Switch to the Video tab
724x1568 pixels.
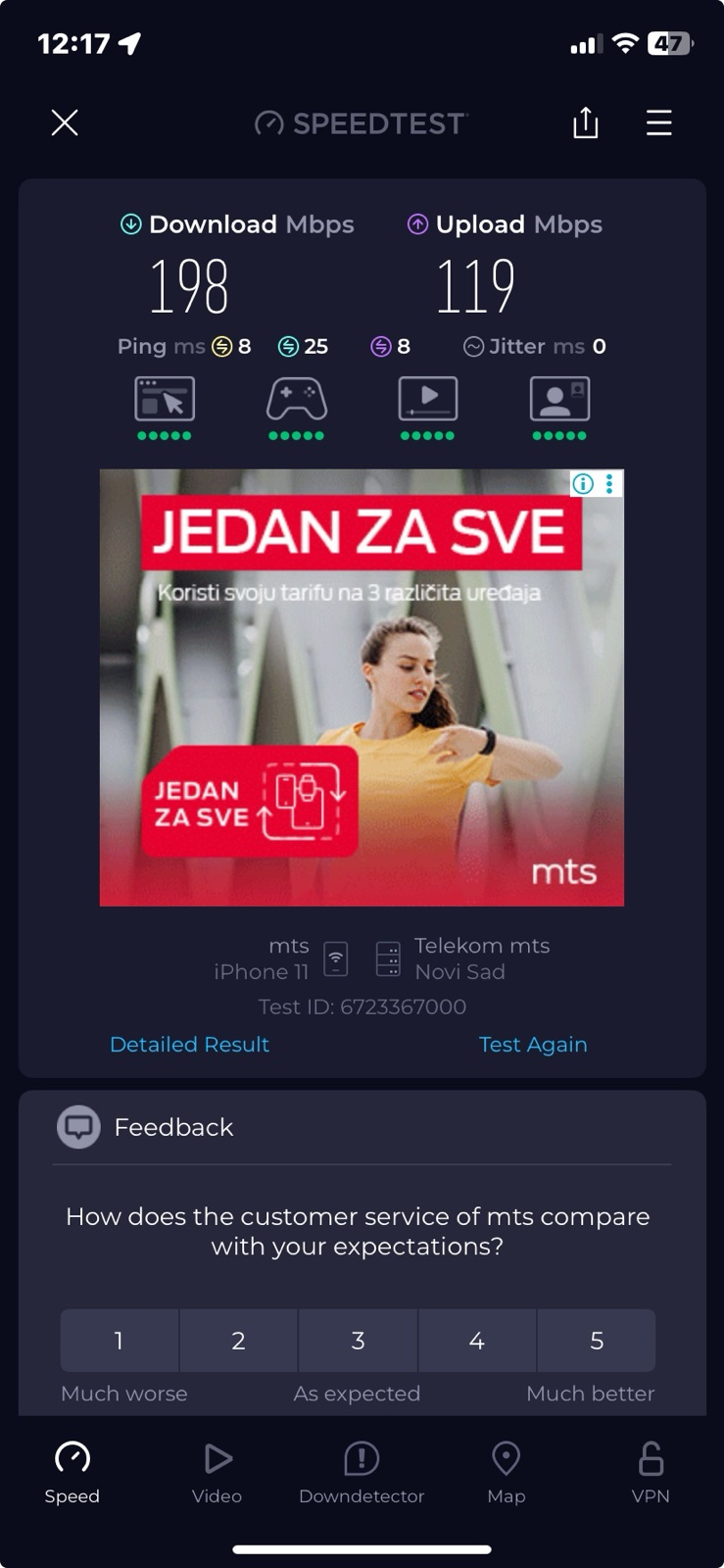[217, 1472]
